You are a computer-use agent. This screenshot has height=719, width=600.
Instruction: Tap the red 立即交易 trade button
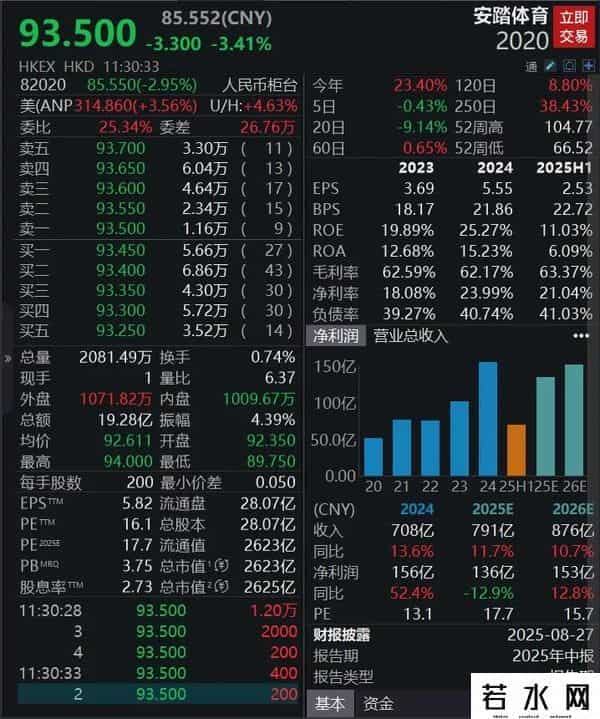coord(573,27)
